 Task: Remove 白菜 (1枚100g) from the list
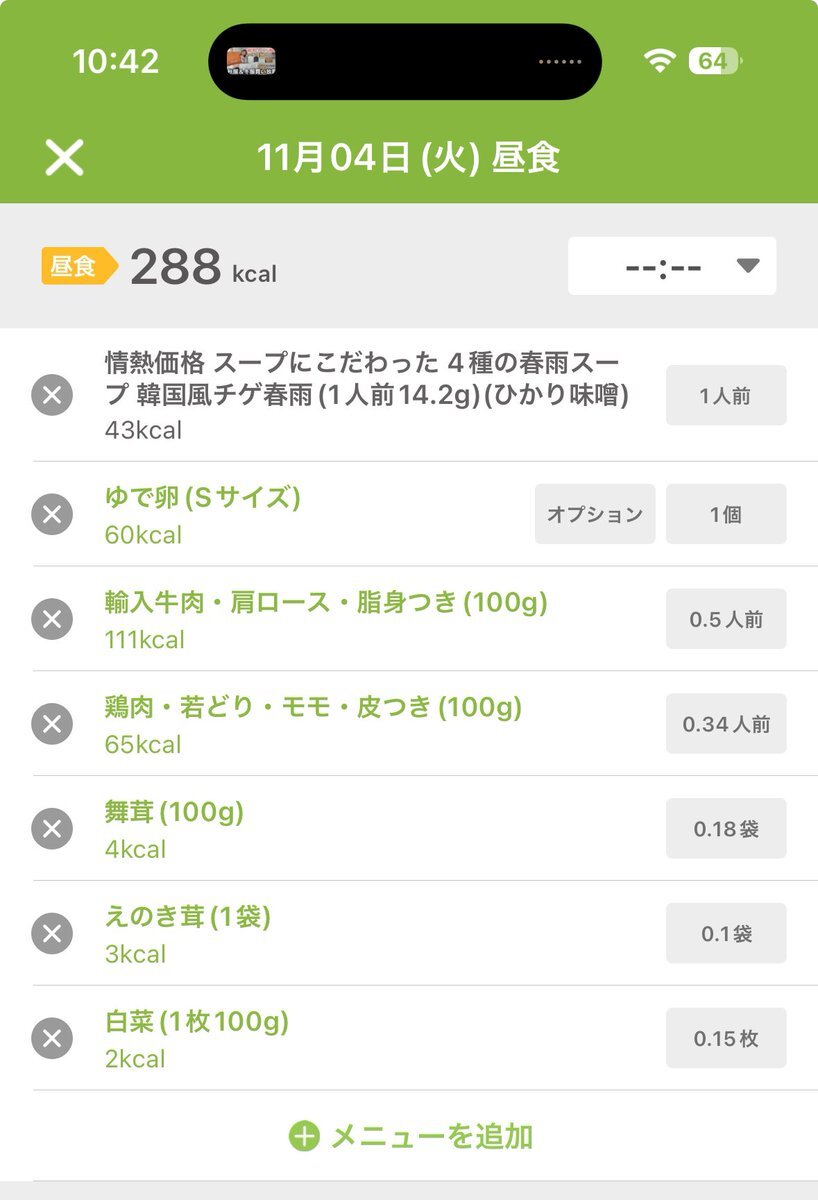pos(52,1039)
